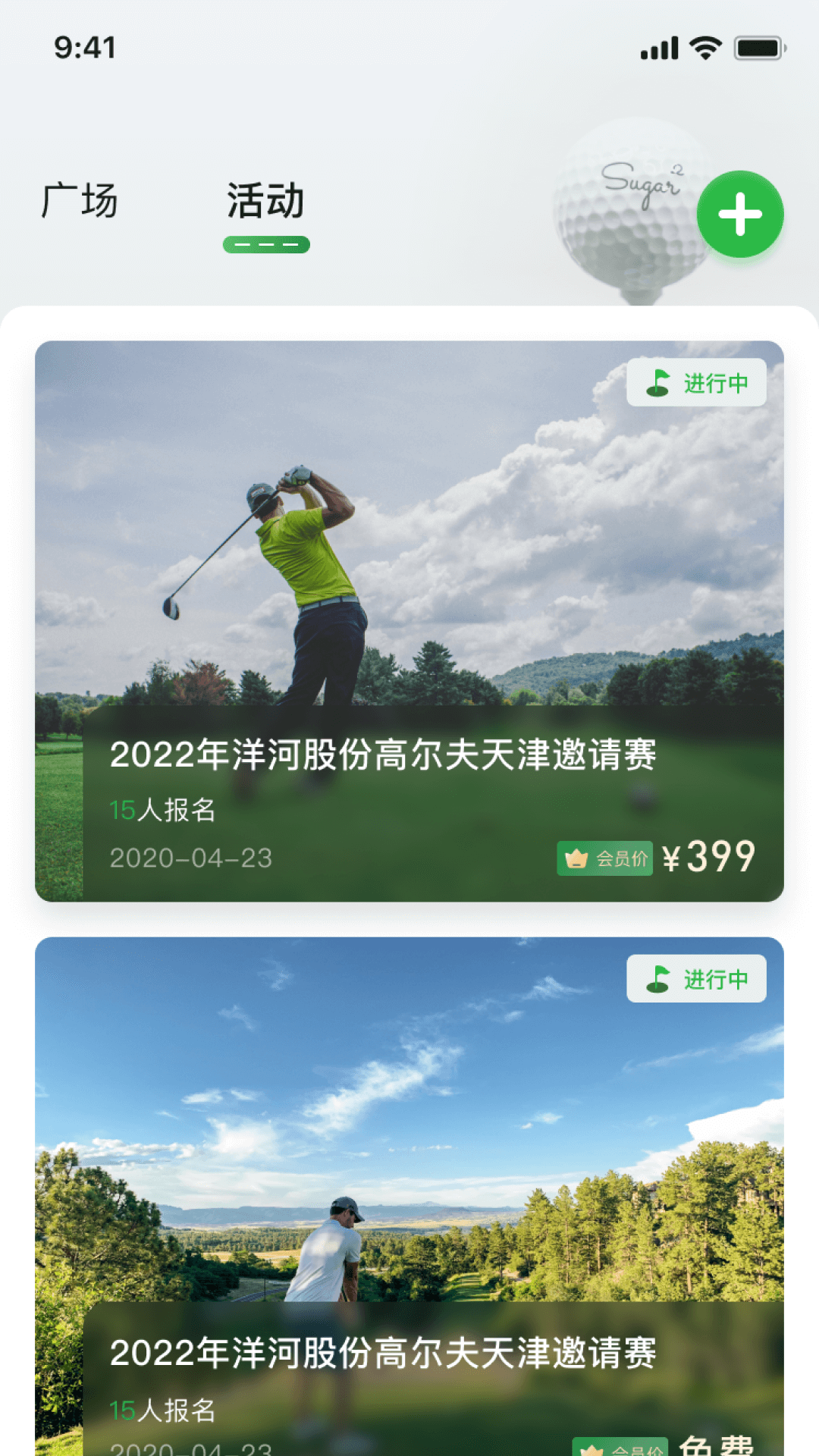
Task: Tap the golf flag icon on second 进行中 badge
Action: [657, 978]
